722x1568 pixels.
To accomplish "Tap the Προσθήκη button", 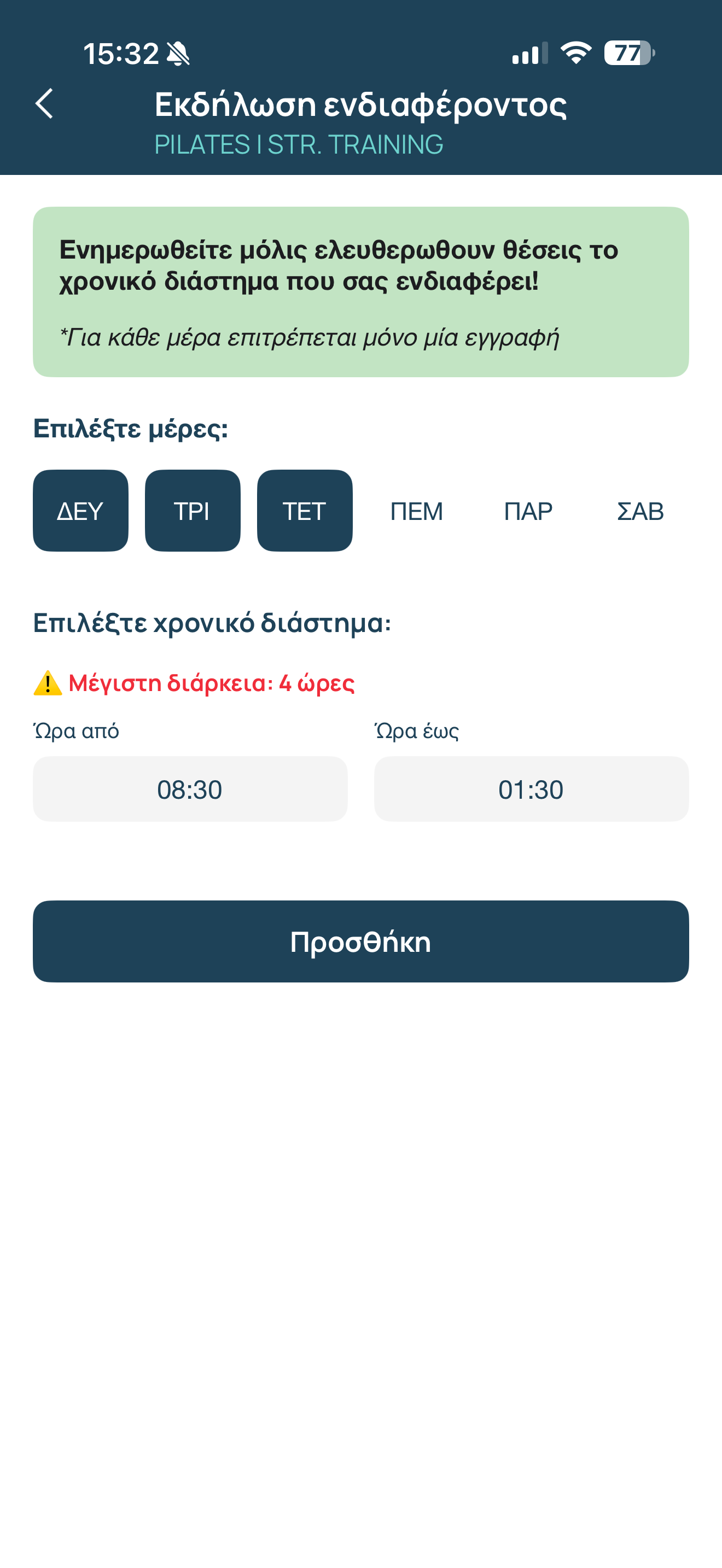I will coord(360,941).
